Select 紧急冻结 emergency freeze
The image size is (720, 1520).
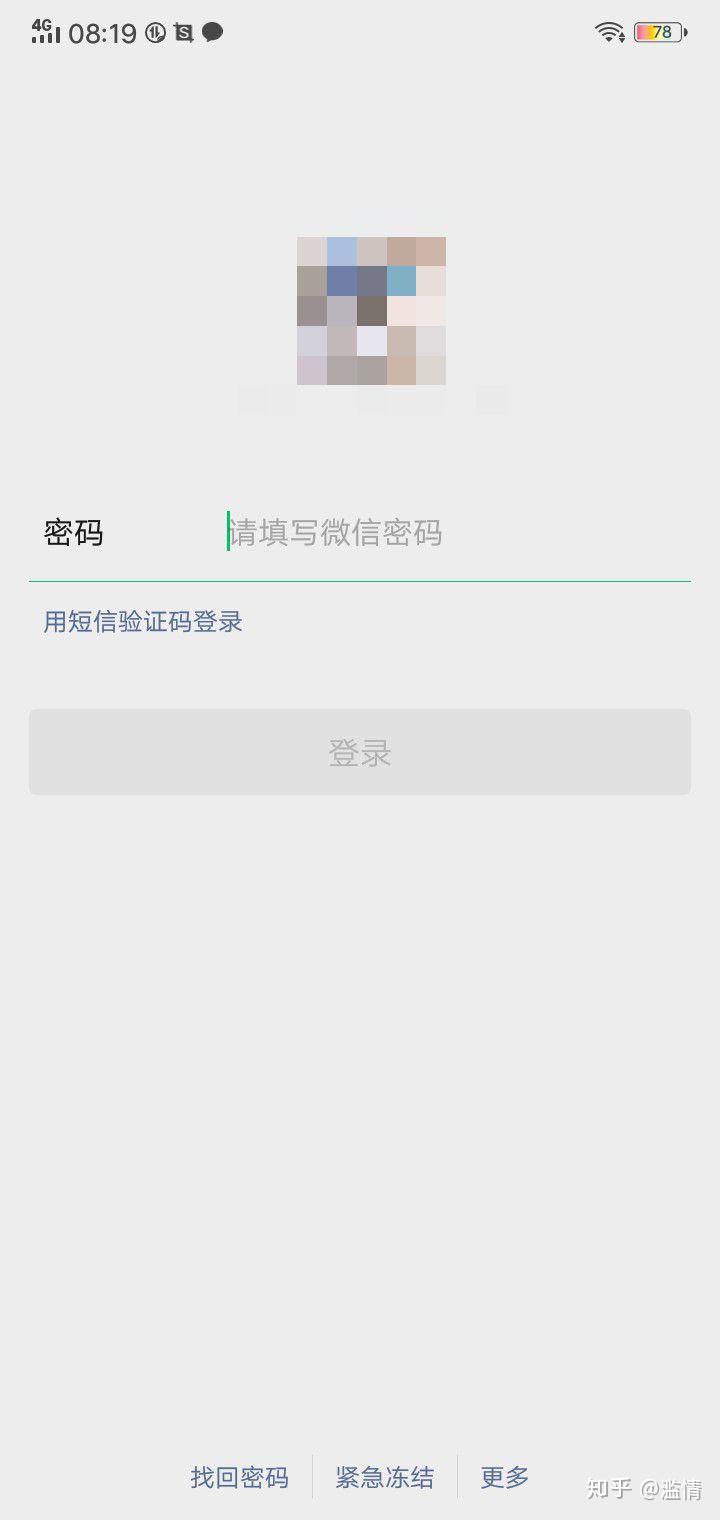(385, 1477)
